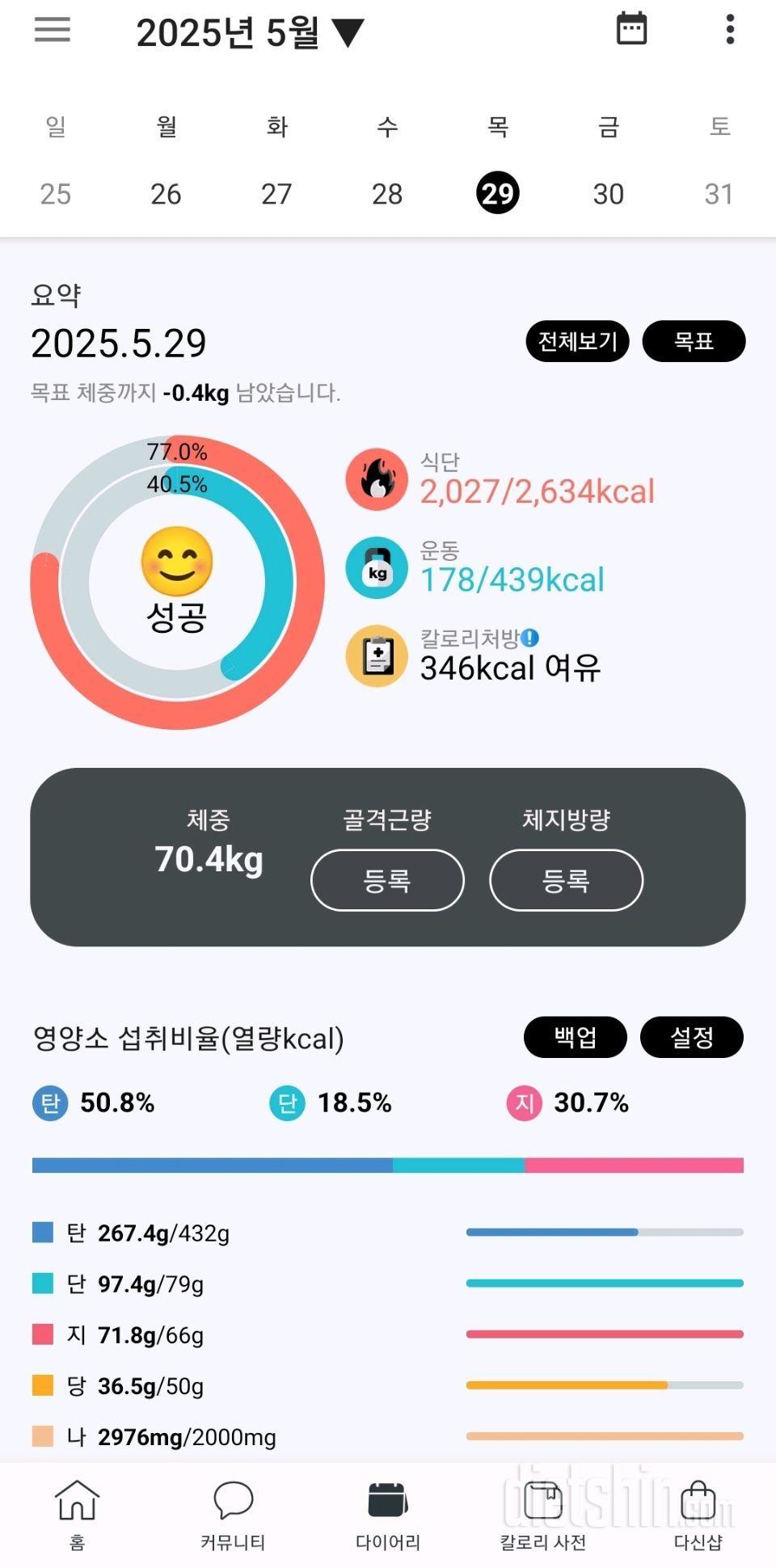Select date 28 in the week strip
Viewport: 776px width, 1568px height.
(387, 194)
